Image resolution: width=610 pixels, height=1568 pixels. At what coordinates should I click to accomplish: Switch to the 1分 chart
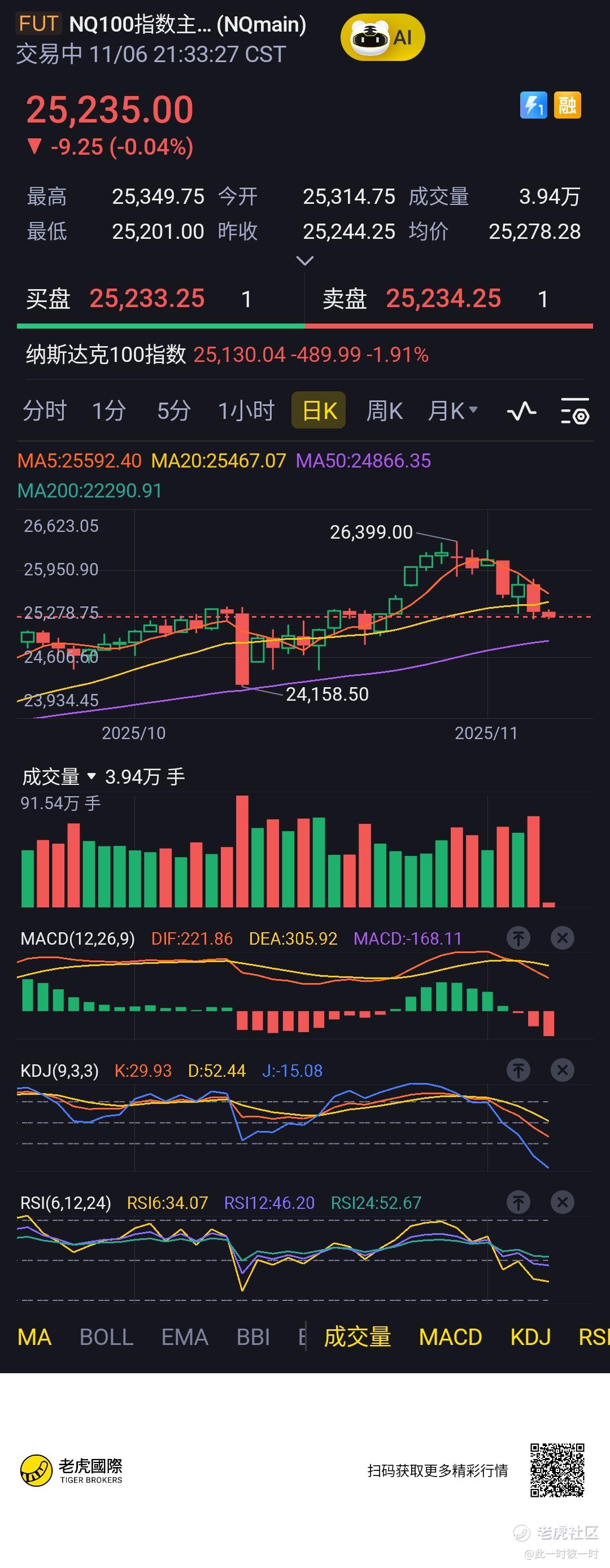109,411
